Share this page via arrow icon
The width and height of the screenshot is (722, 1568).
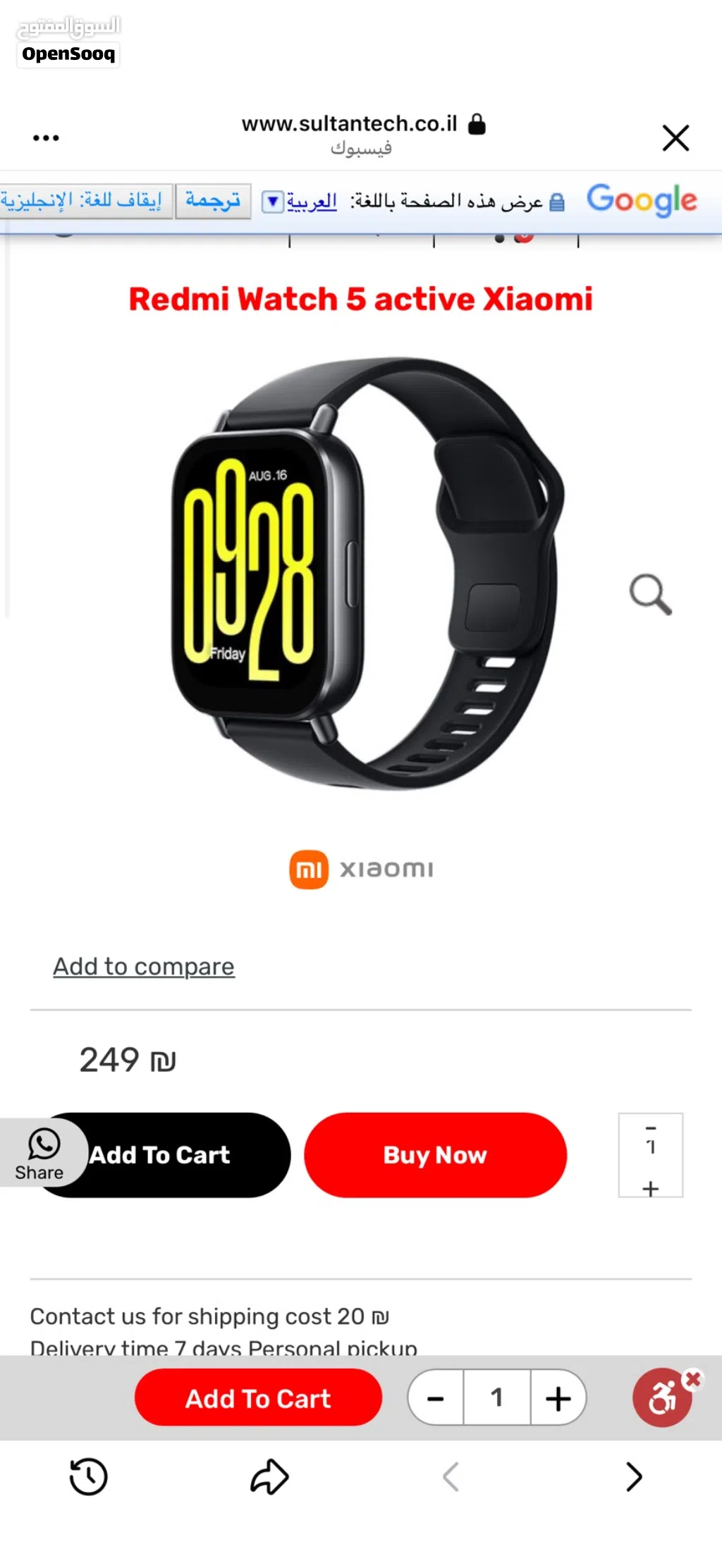point(269,1477)
